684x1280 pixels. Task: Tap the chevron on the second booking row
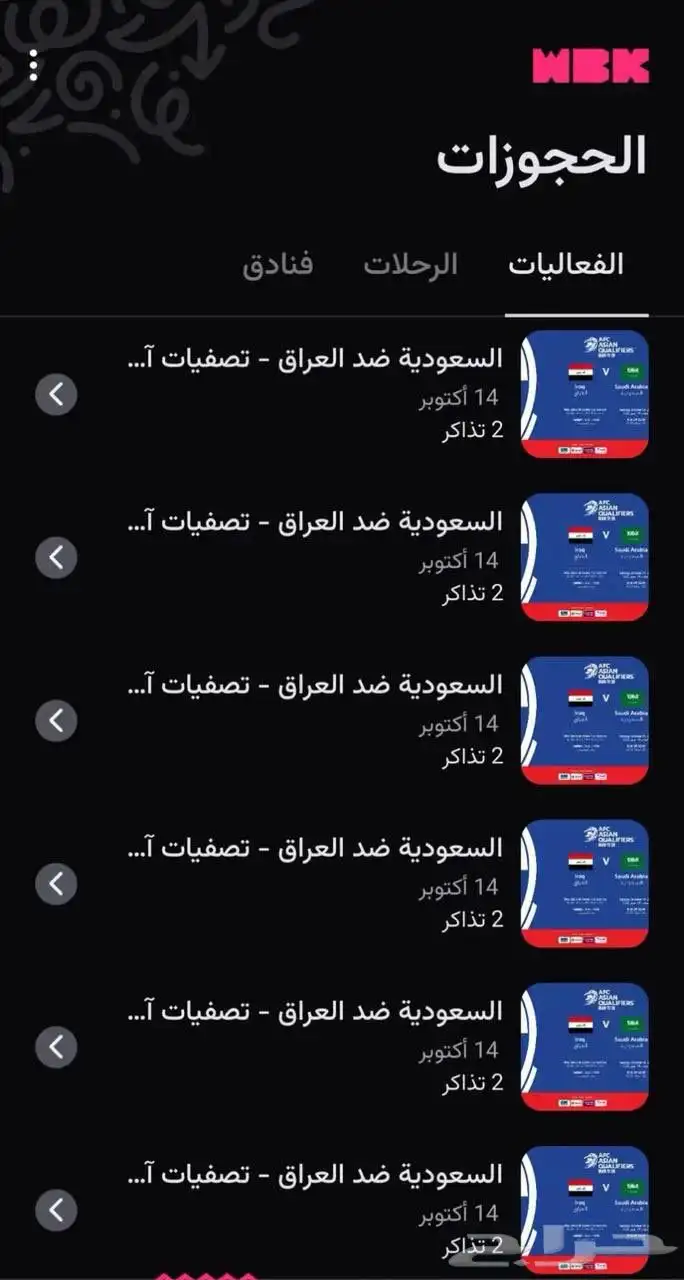pyautogui.click(x=56, y=557)
